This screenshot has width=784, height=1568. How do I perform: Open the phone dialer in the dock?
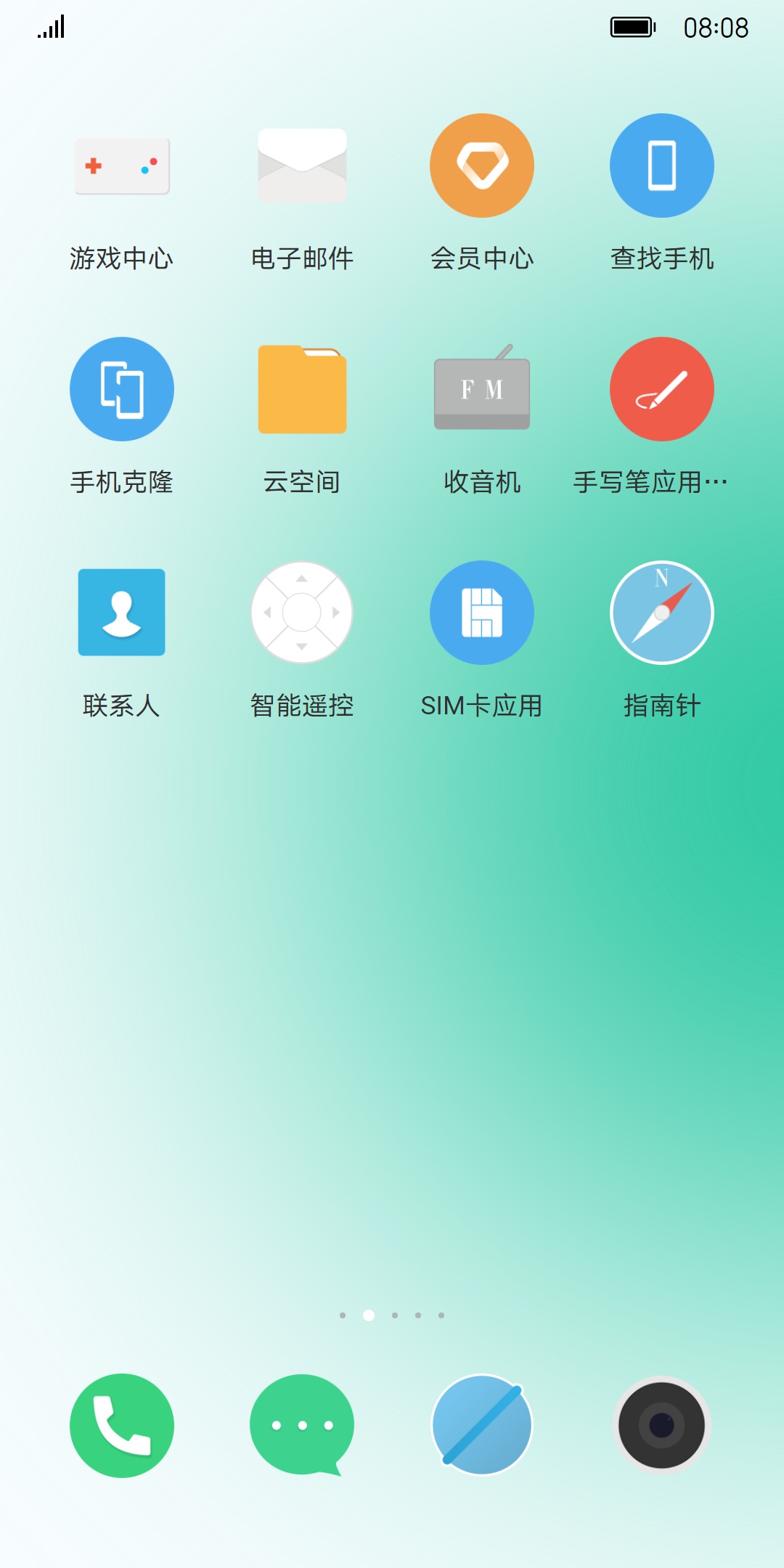[122, 1426]
